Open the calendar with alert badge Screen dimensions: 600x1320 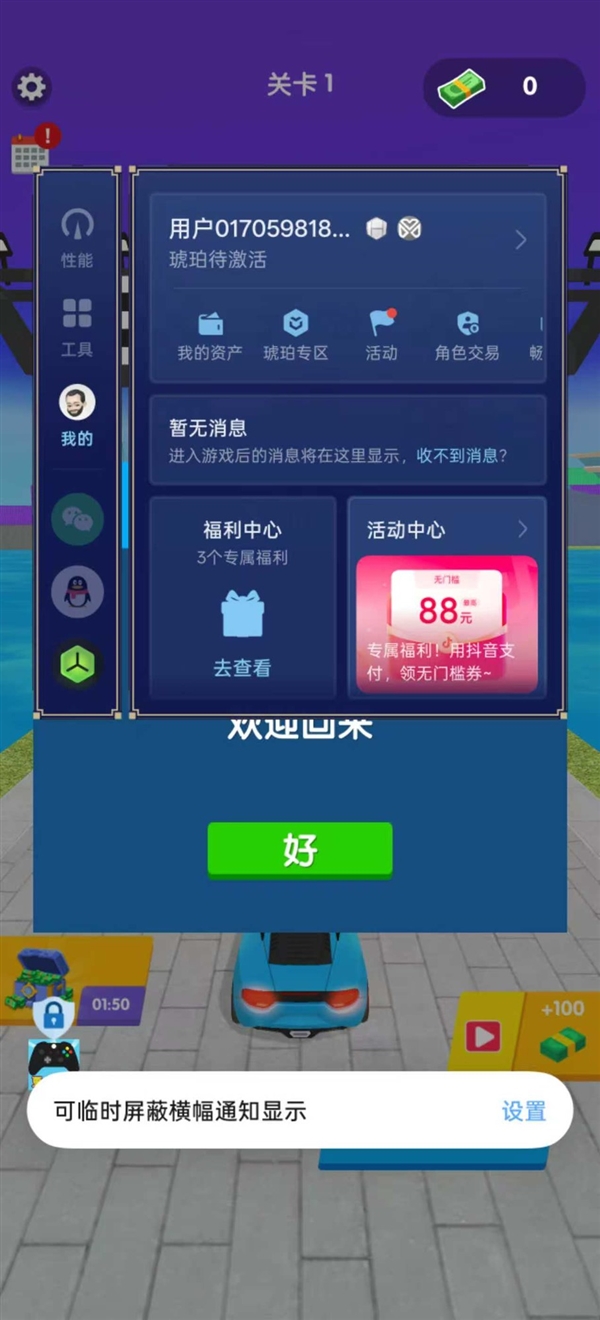click(x=30, y=153)
